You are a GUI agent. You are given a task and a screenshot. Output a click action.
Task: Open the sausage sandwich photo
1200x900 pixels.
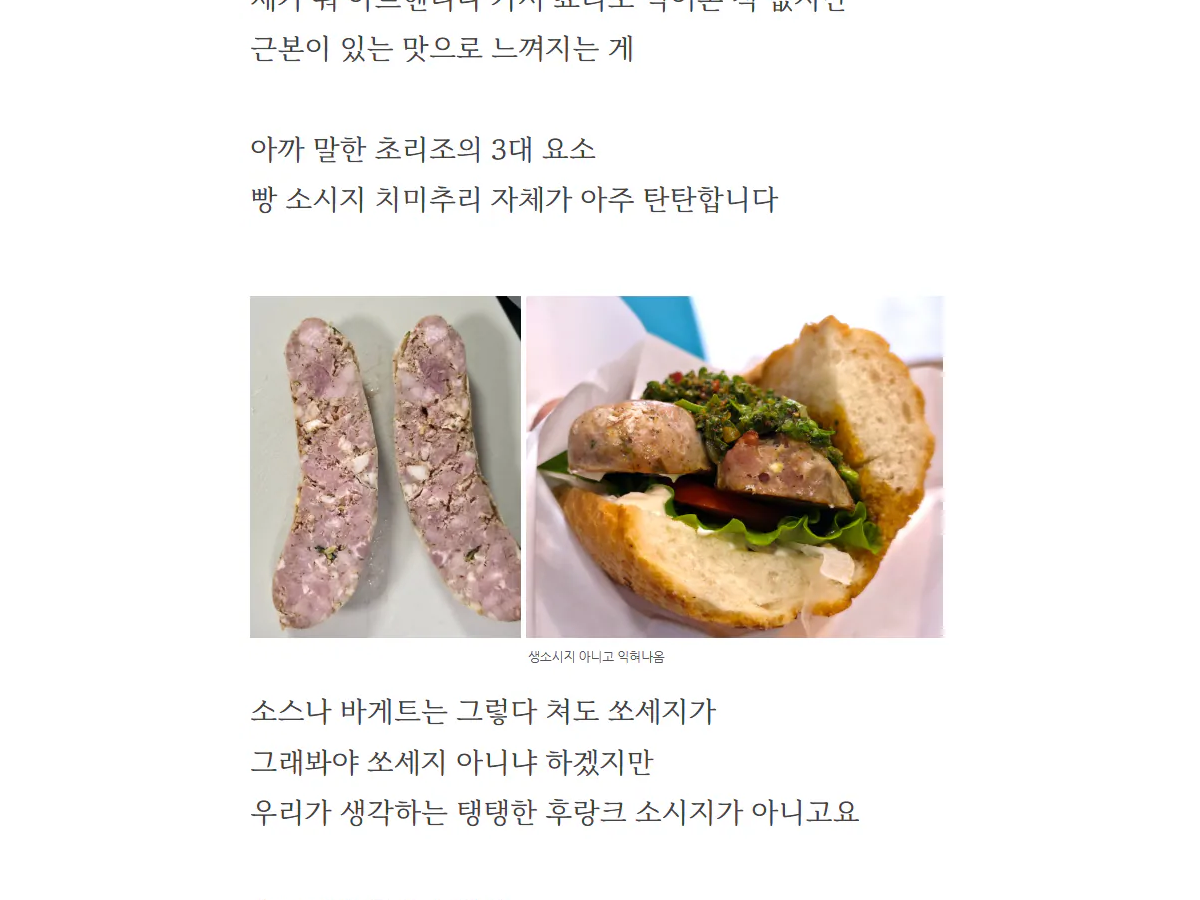735,467
